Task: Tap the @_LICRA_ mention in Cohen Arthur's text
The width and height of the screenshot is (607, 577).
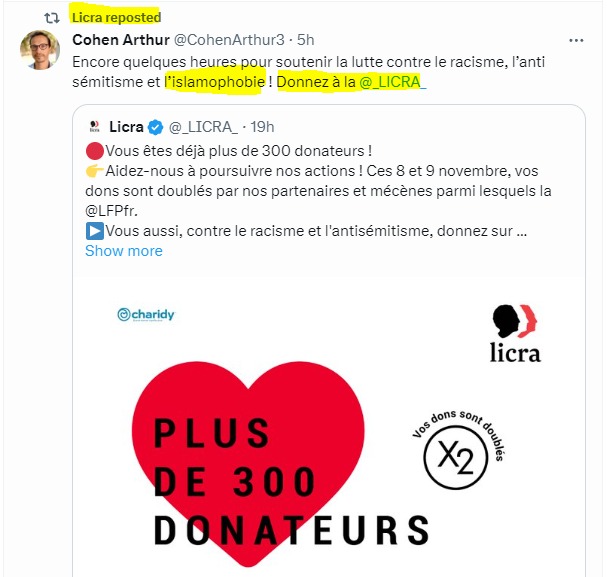Action: (x=393, y=82)
